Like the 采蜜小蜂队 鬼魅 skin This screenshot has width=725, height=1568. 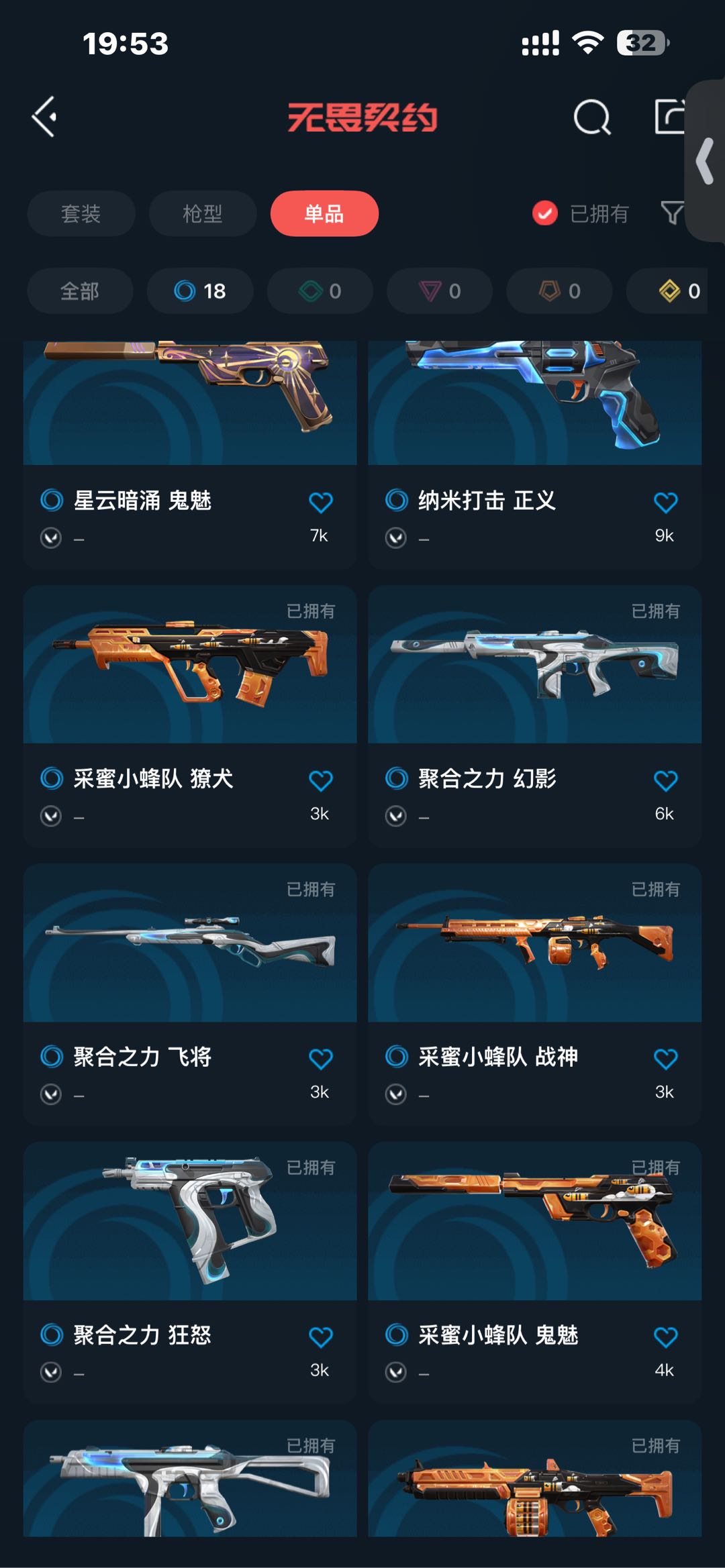[665, 1337]
